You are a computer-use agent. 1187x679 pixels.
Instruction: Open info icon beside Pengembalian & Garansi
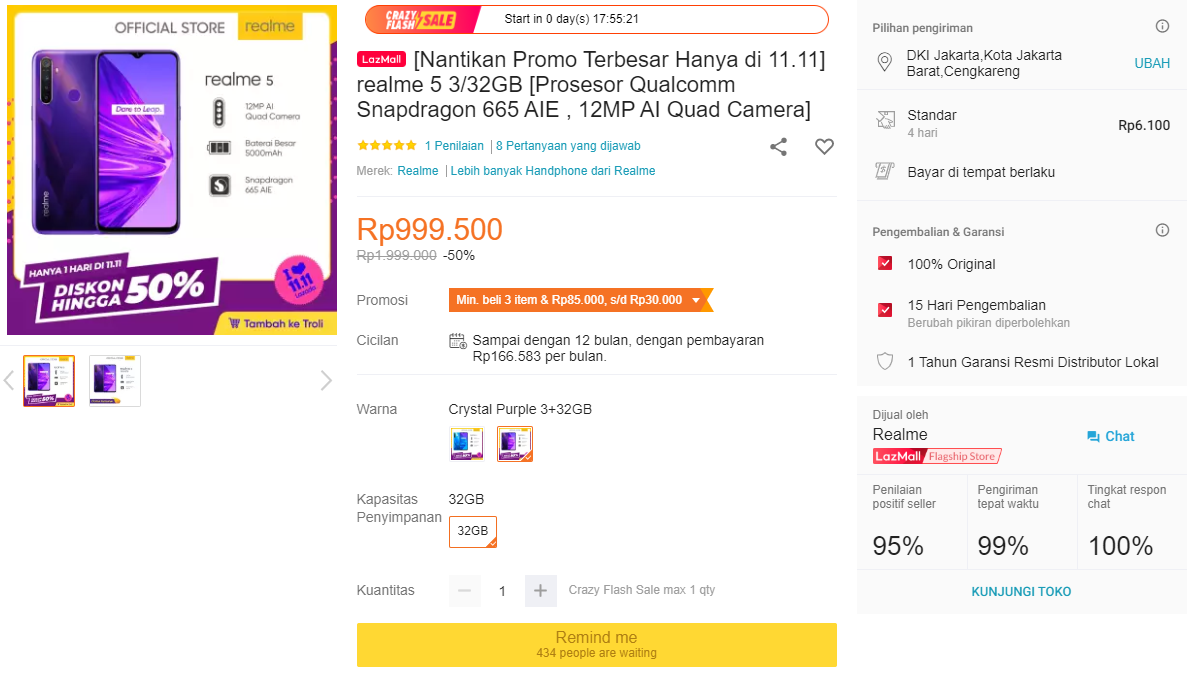point(1162,230)
